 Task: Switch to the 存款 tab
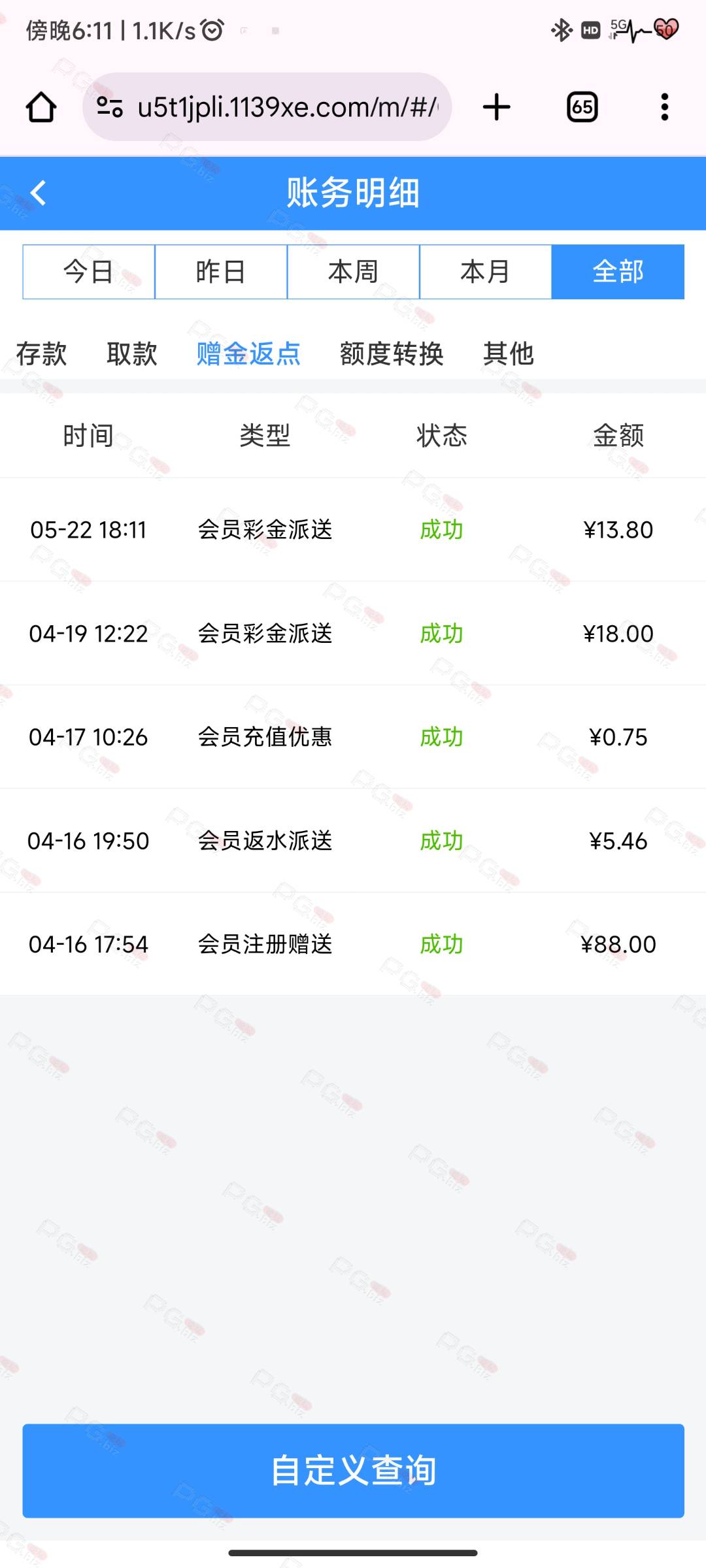click(41, 354)
